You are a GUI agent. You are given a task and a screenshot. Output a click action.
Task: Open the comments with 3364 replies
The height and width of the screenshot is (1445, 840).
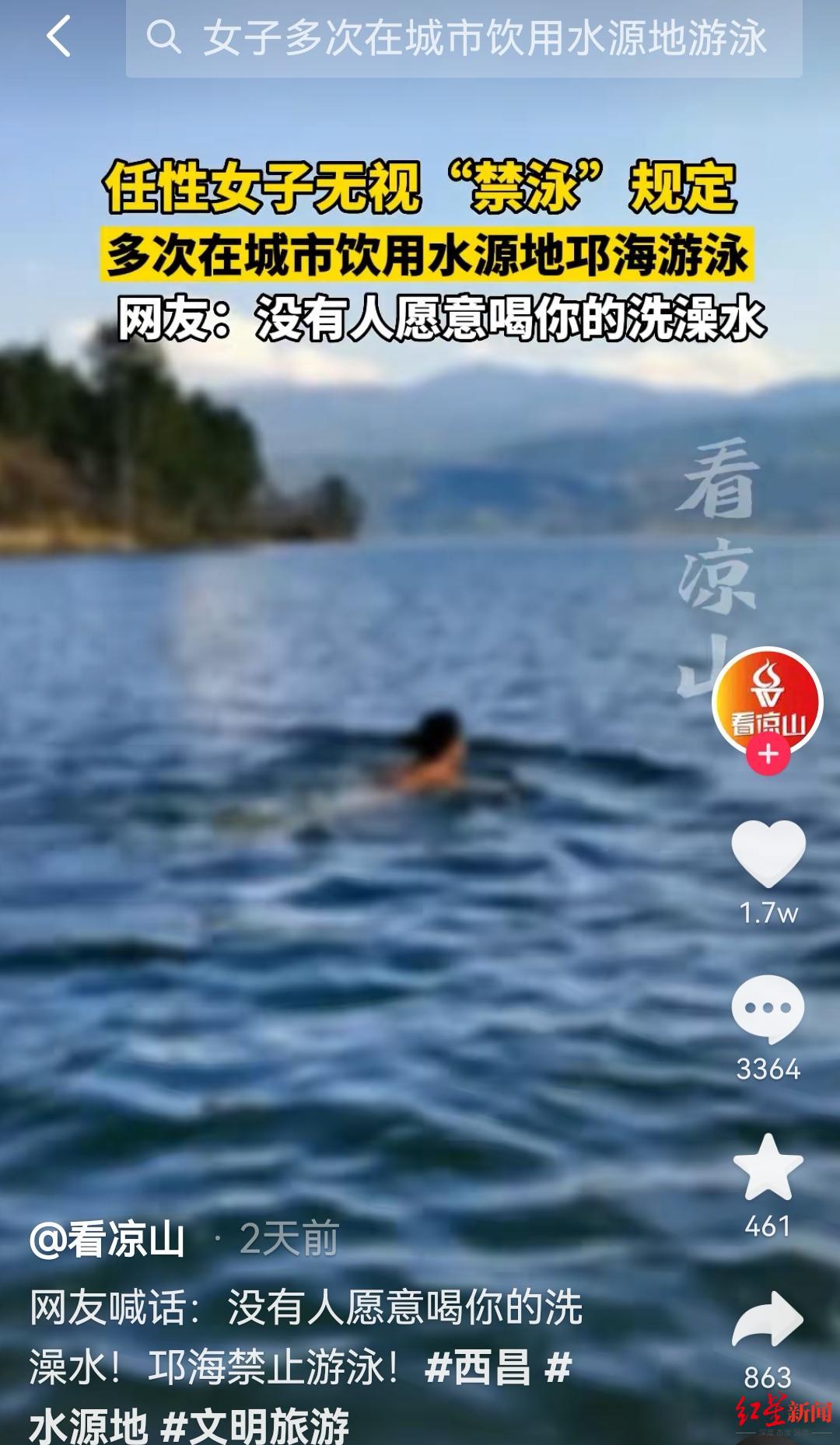point(768,1009)
